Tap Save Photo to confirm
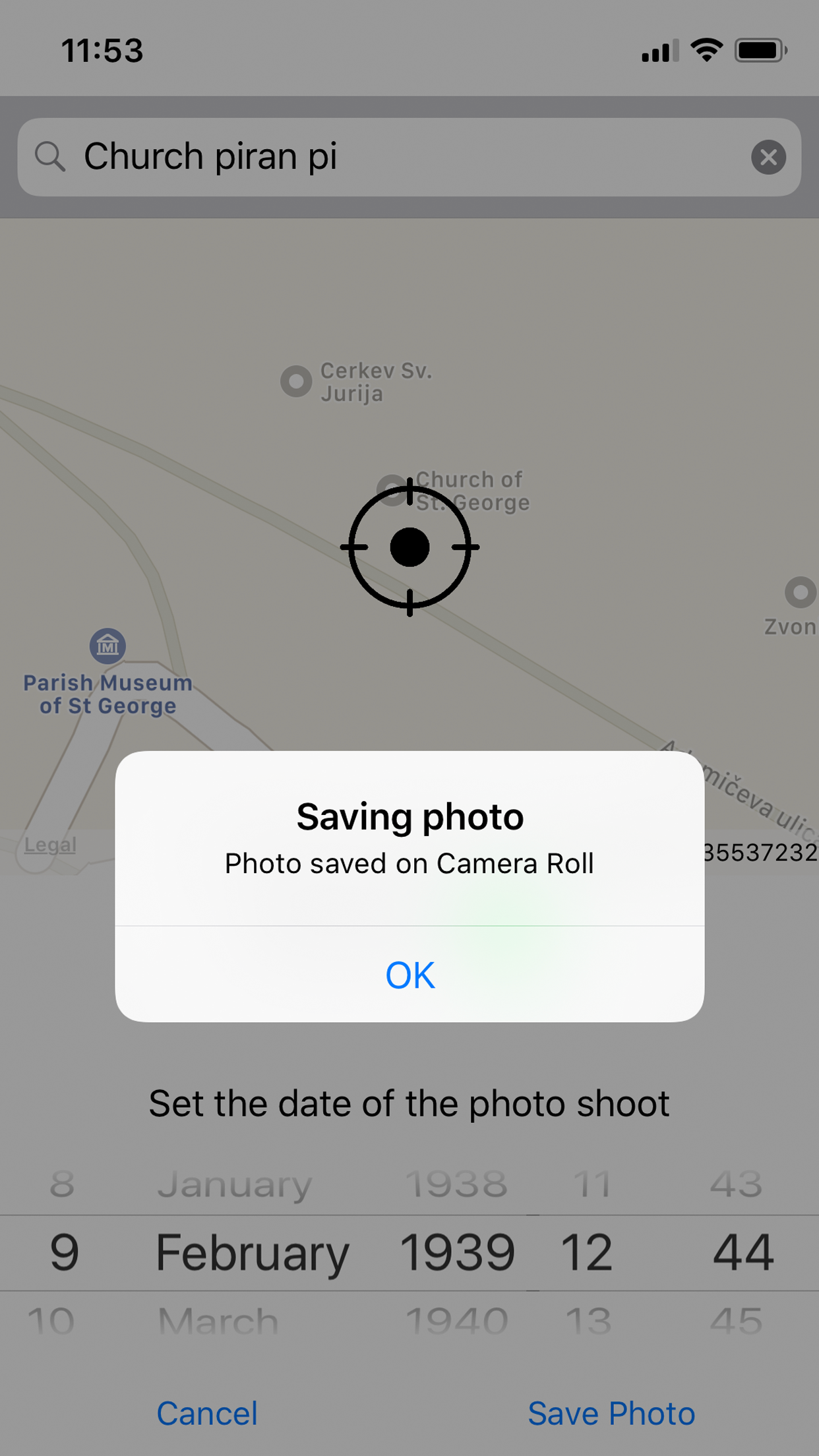The image size is (819, 1456). point(611,1413)
